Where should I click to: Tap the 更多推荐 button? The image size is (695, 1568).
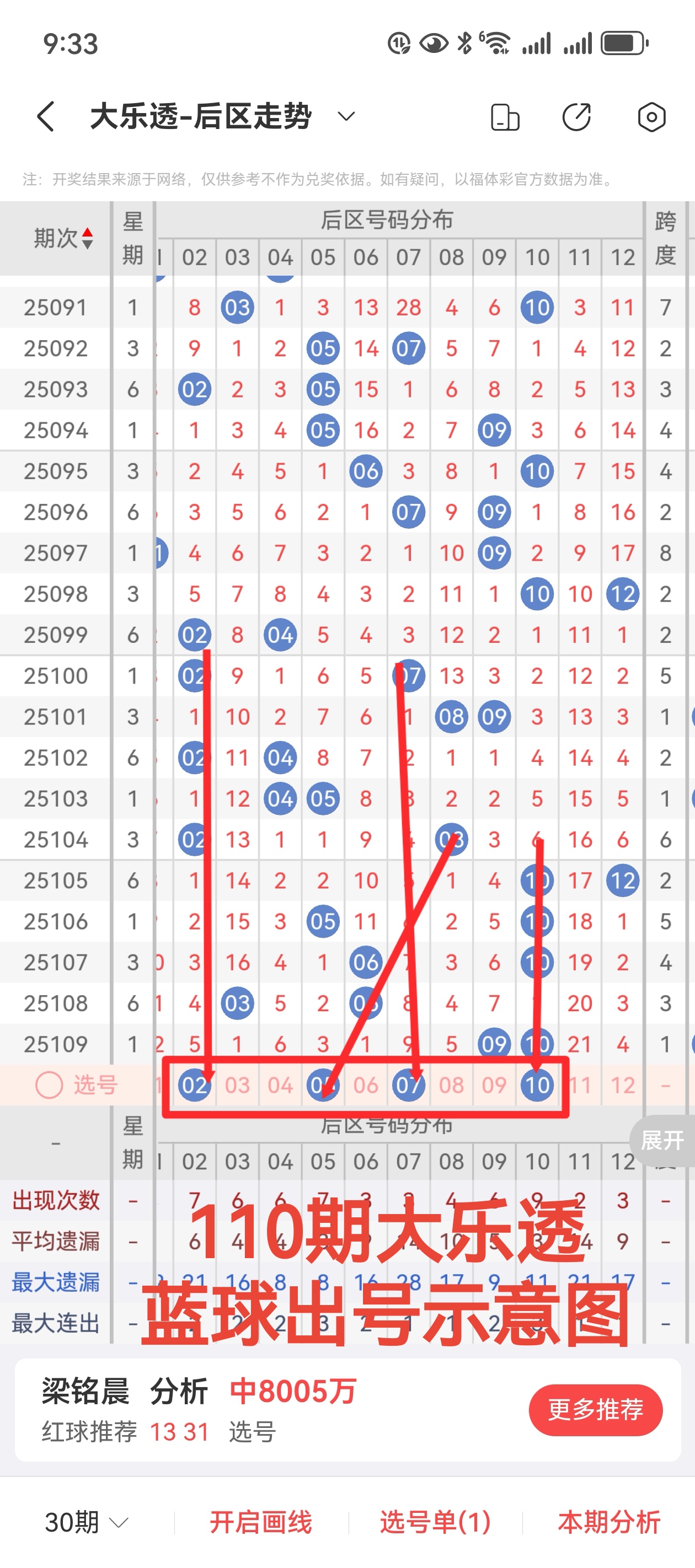tap(595, 1409)
